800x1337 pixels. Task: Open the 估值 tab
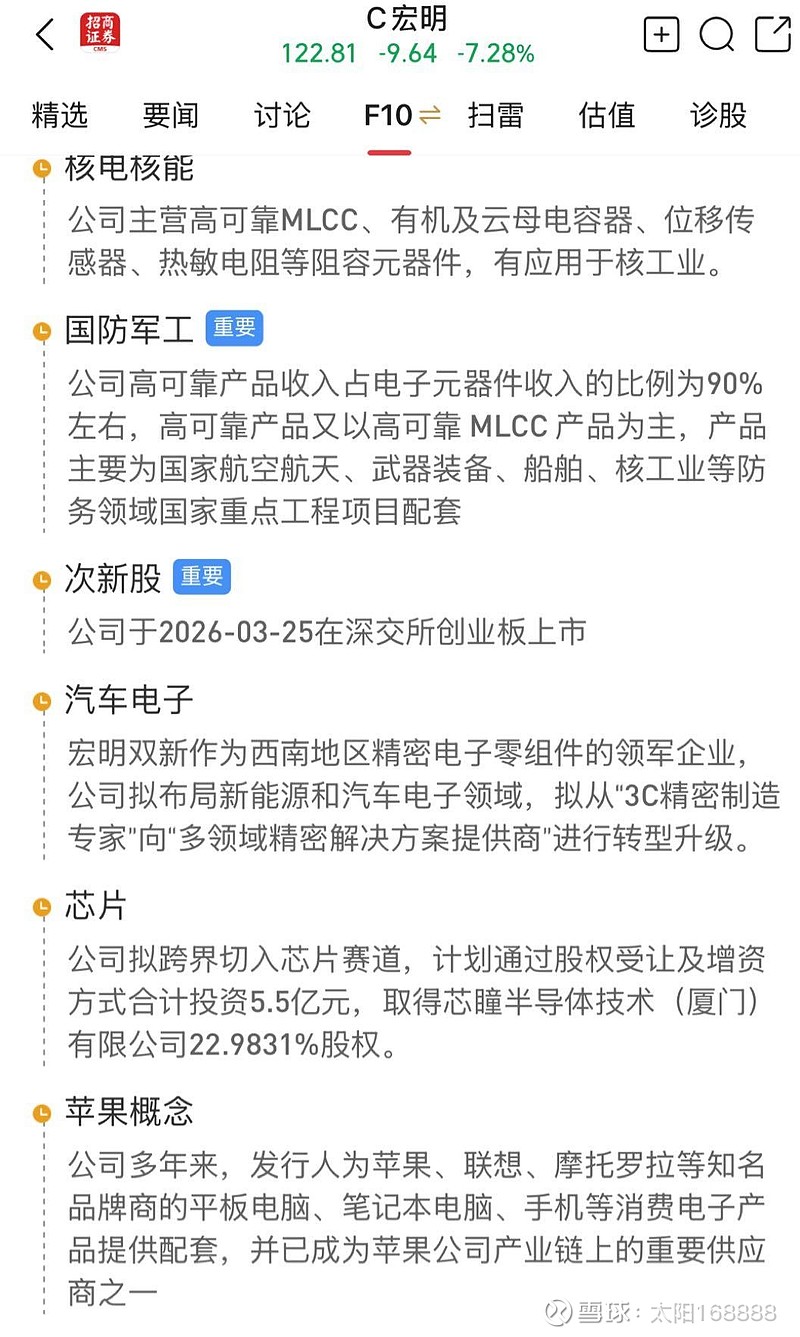tap(606, 116)
